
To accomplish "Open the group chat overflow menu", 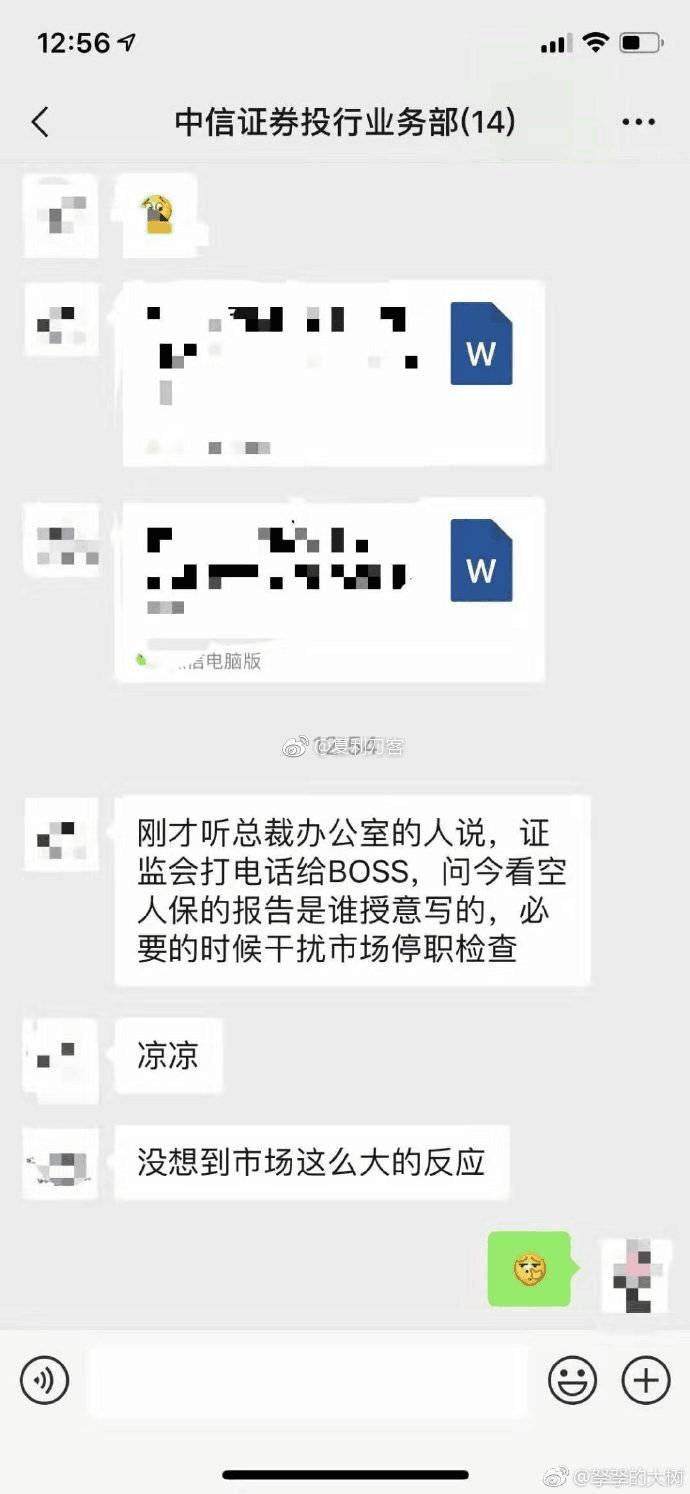I will tap(638, 123).
